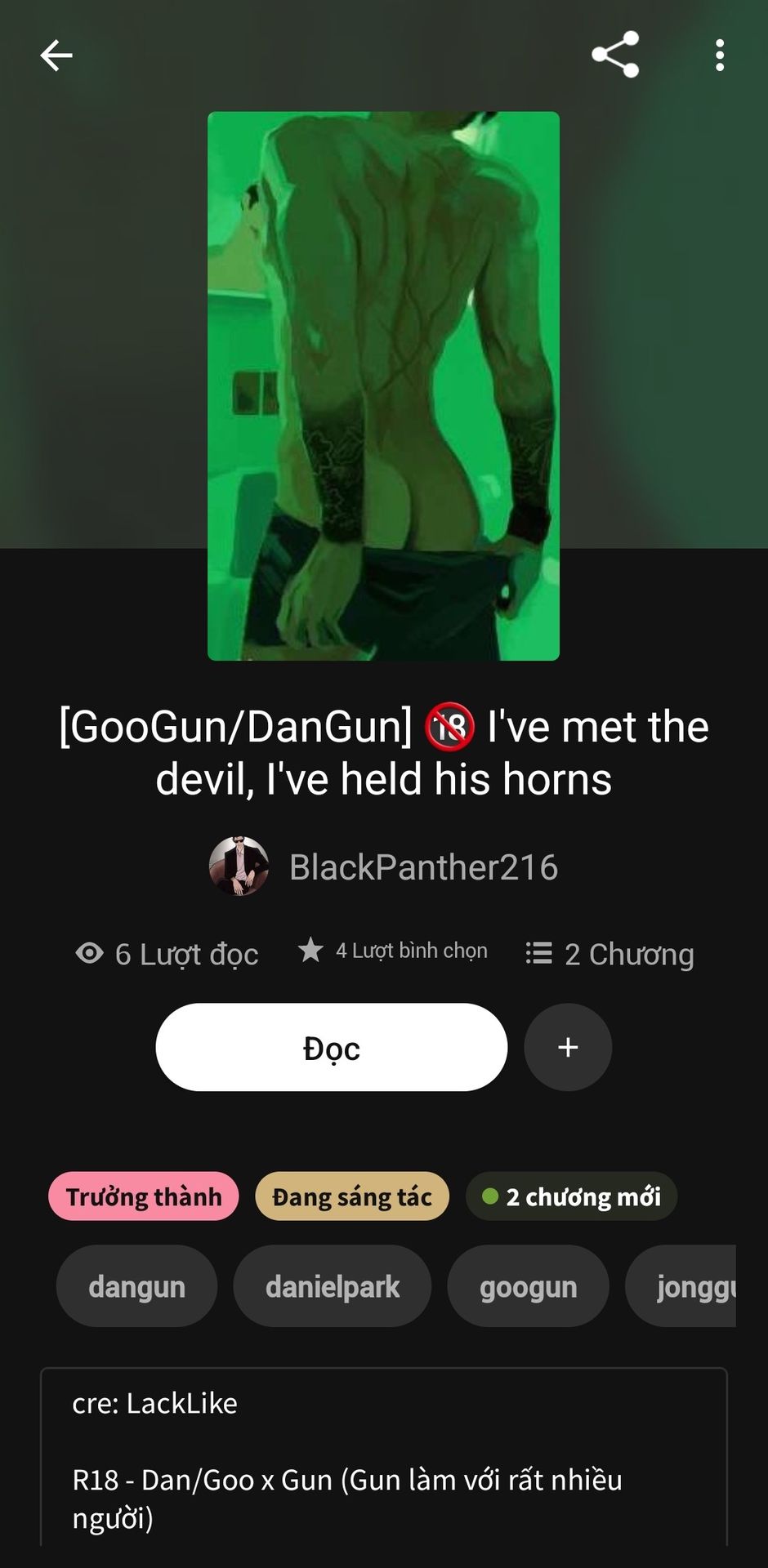
Task: Select the dangun tag chip
Action: click(x=136, y=1286)
